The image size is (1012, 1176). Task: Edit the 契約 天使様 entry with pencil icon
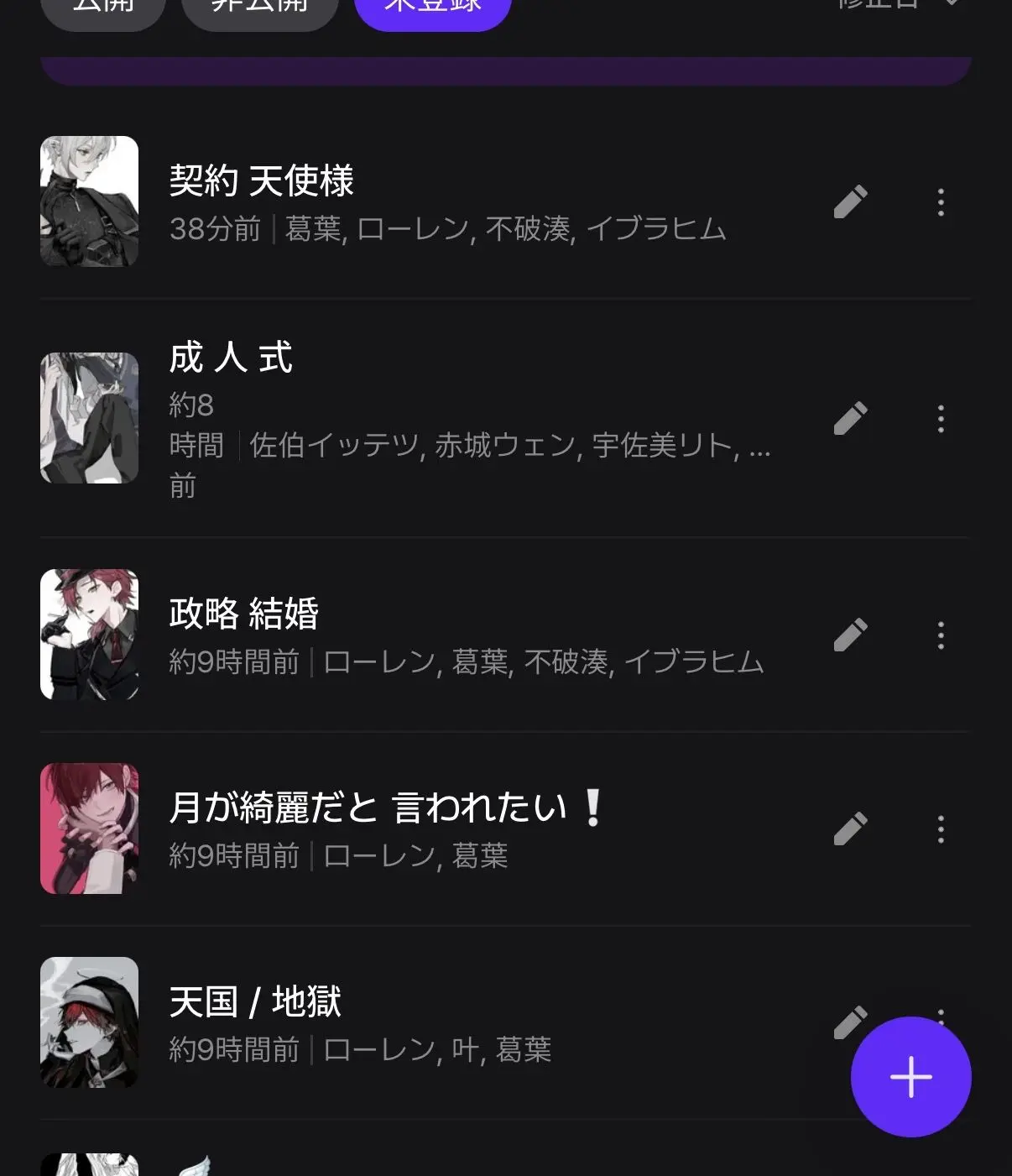pos(850,202)
